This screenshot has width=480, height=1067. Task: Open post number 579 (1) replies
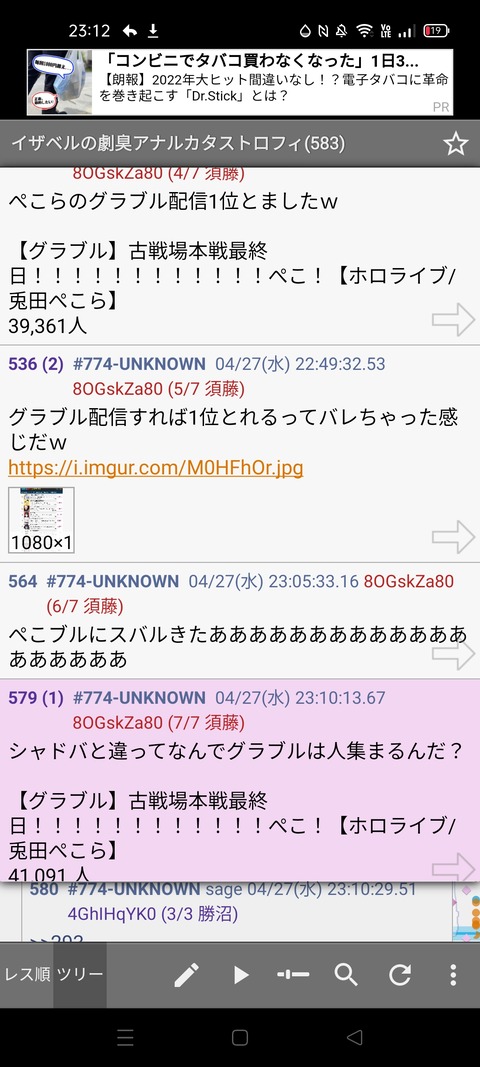point(35,697)
